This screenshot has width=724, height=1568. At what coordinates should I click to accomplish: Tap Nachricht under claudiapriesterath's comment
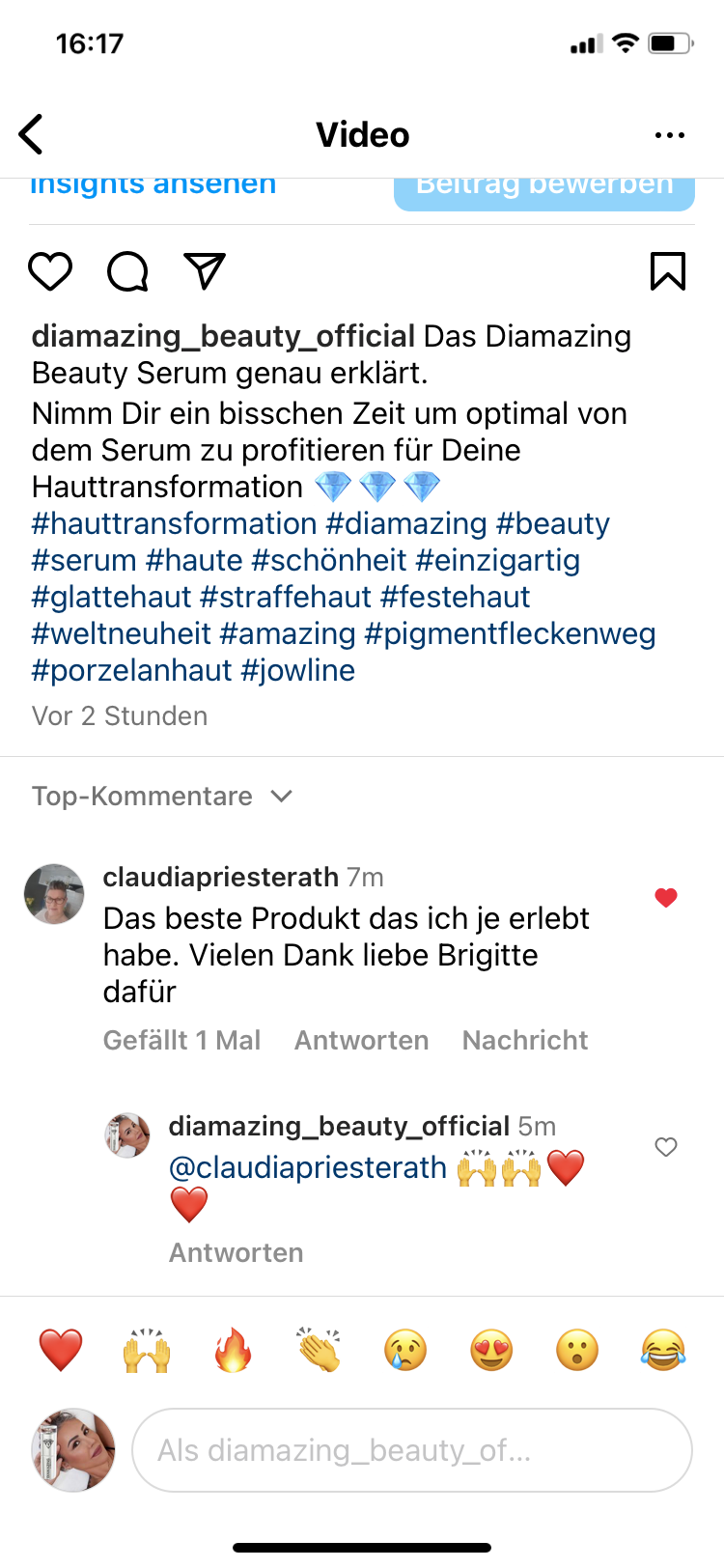coord(525,1040)
